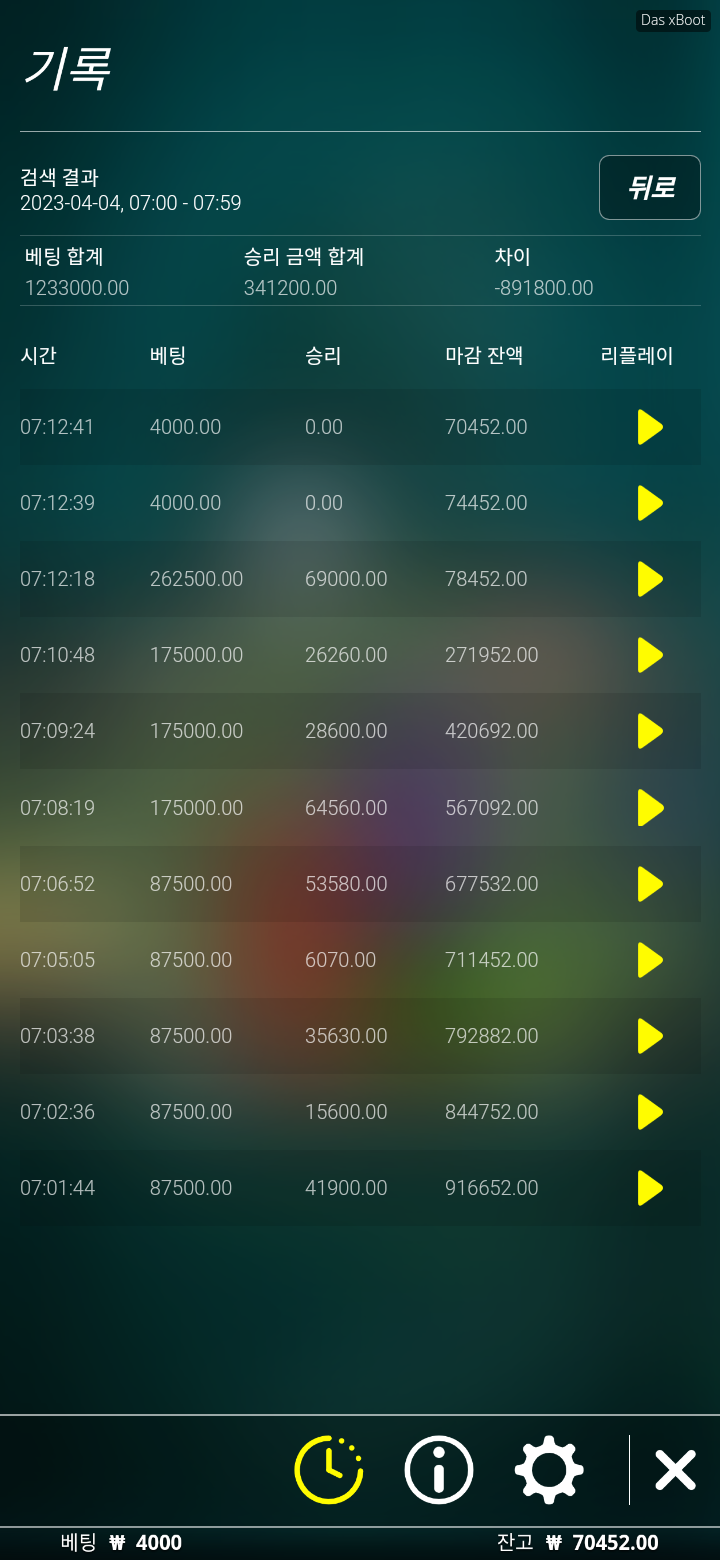Play replay for the 07:12:18 bet
Image resolution: width=720 pixels, height=1560 pixels.
(x=650, y=579)
